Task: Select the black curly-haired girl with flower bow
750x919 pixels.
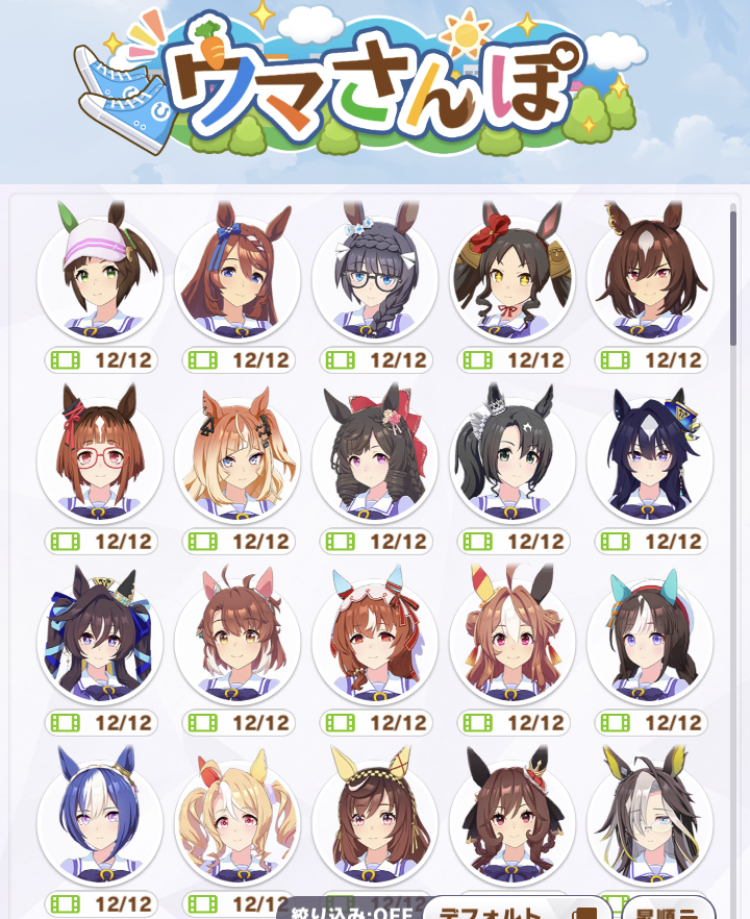Action: (375, 457)
